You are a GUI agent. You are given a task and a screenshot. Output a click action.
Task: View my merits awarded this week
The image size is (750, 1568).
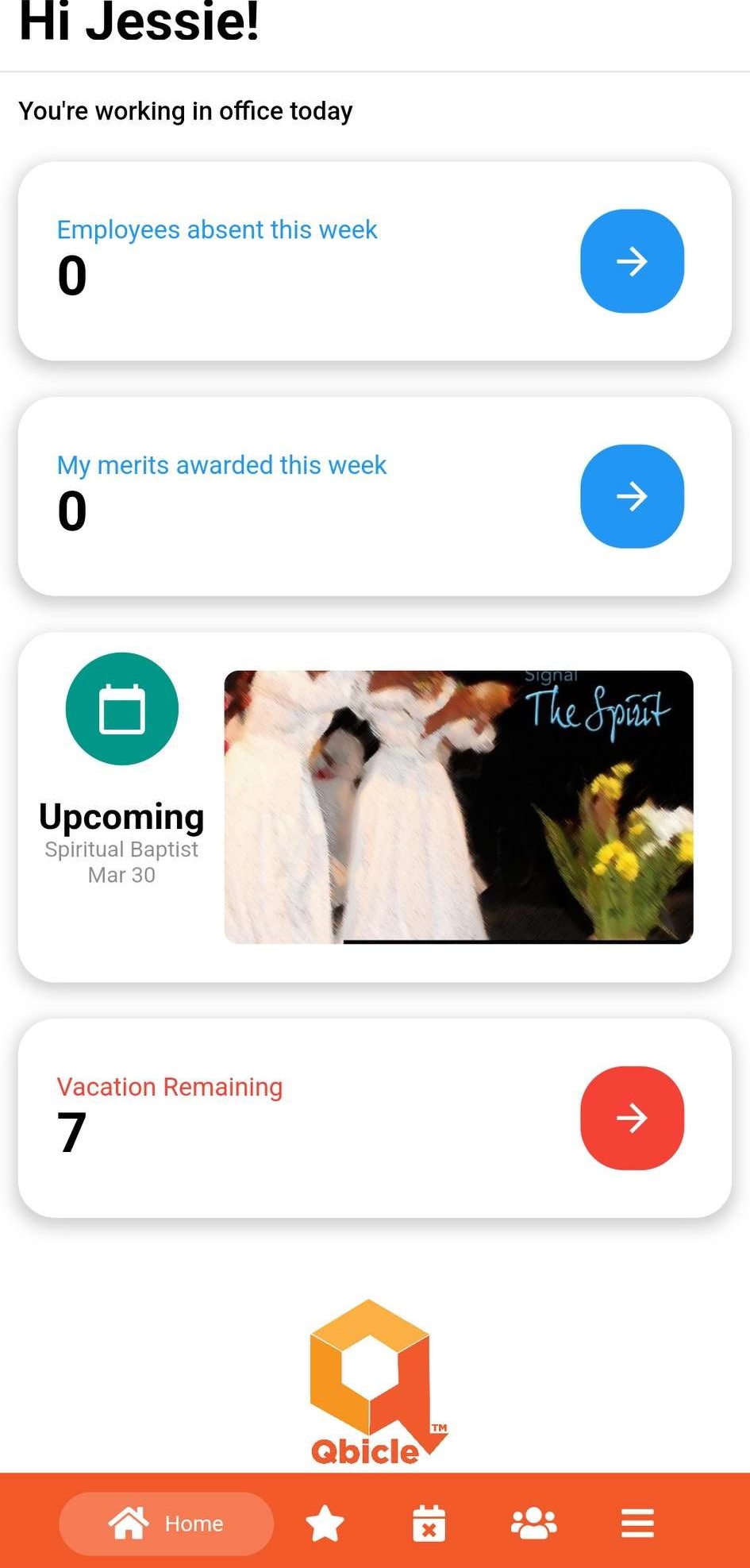pyautogui.click(x=632, y=496)
